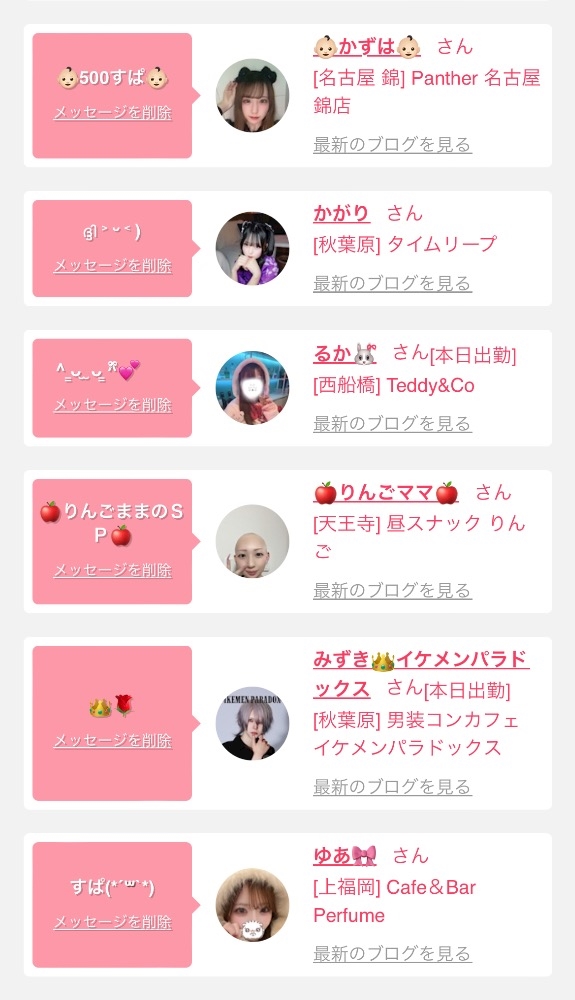View latest blog of かがり

pyautogui.click(x=392, y=283)
